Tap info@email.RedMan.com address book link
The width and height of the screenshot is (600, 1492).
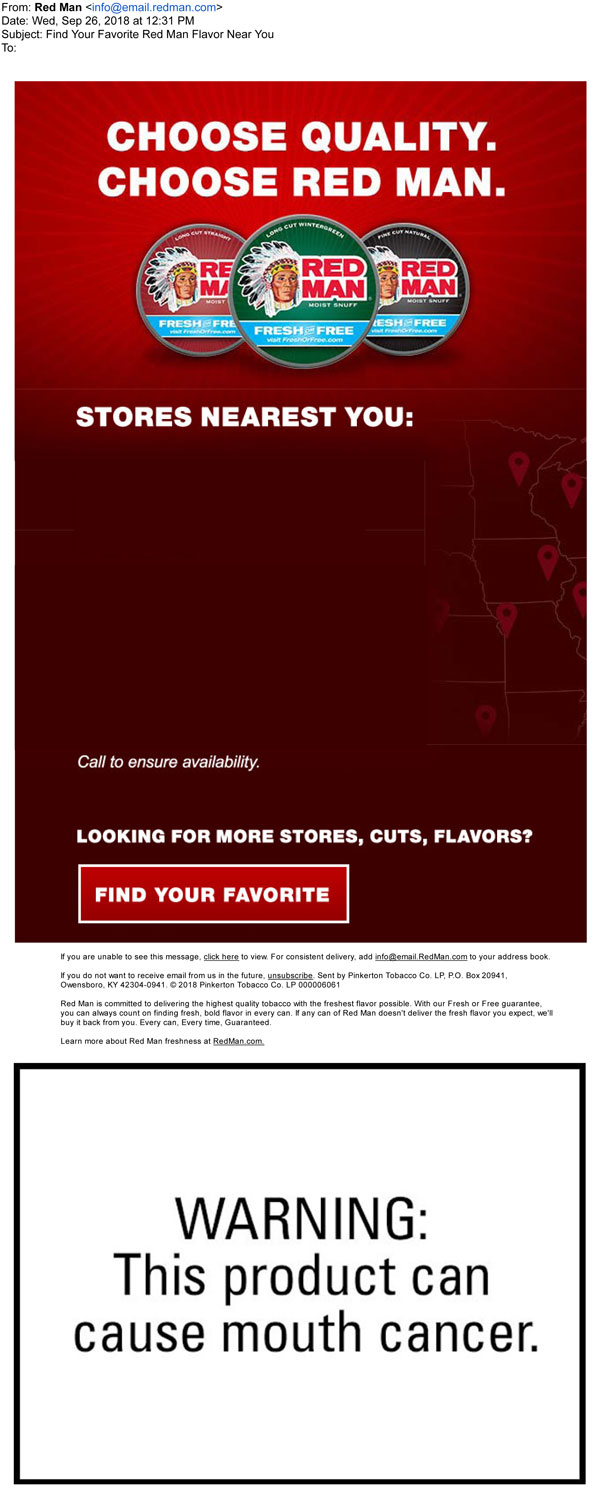pos(421,957)
